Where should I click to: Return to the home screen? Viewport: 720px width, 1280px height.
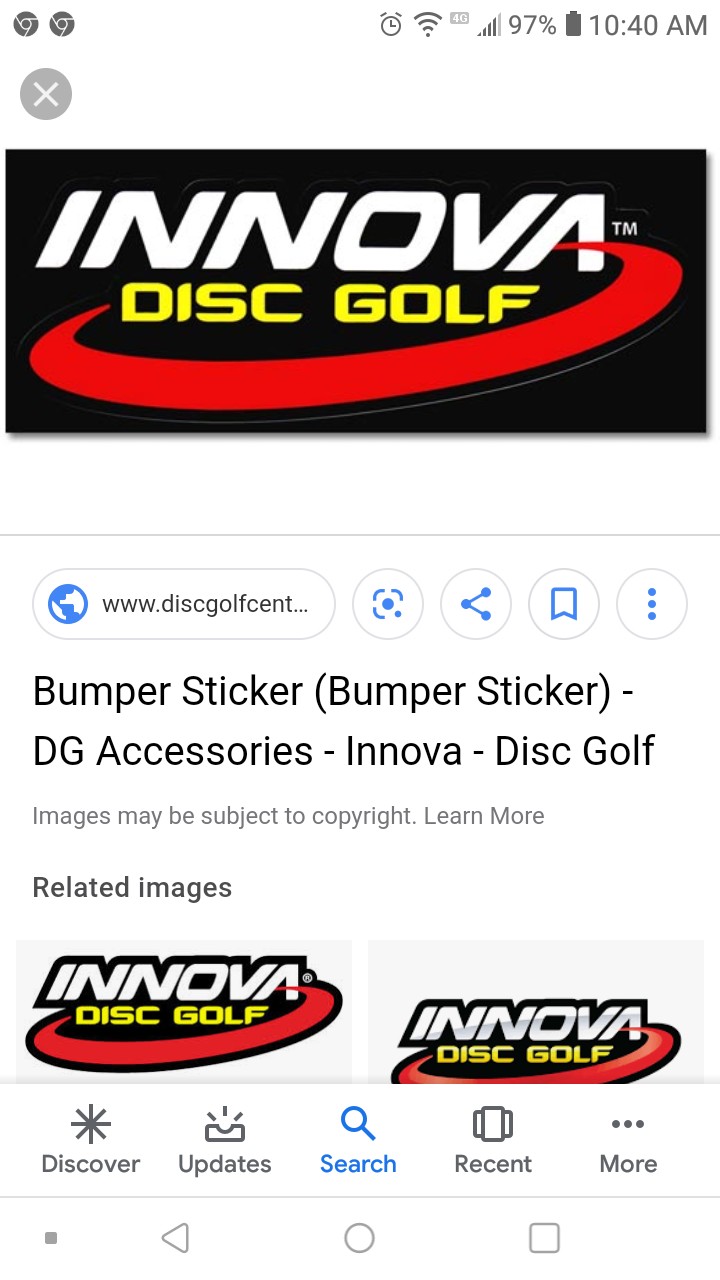tap(359, 1238)
